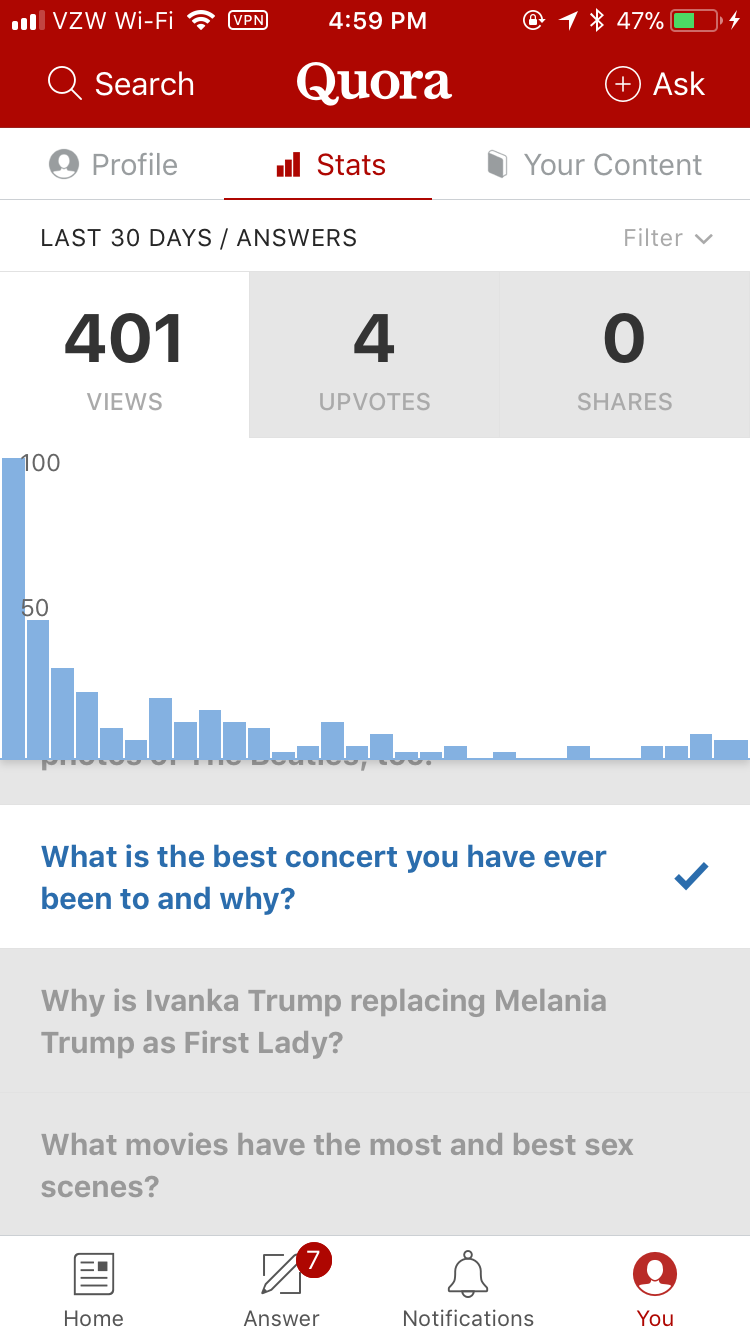
Task: Pick the movies with sex scenes question
Action: click(337, 1165)
